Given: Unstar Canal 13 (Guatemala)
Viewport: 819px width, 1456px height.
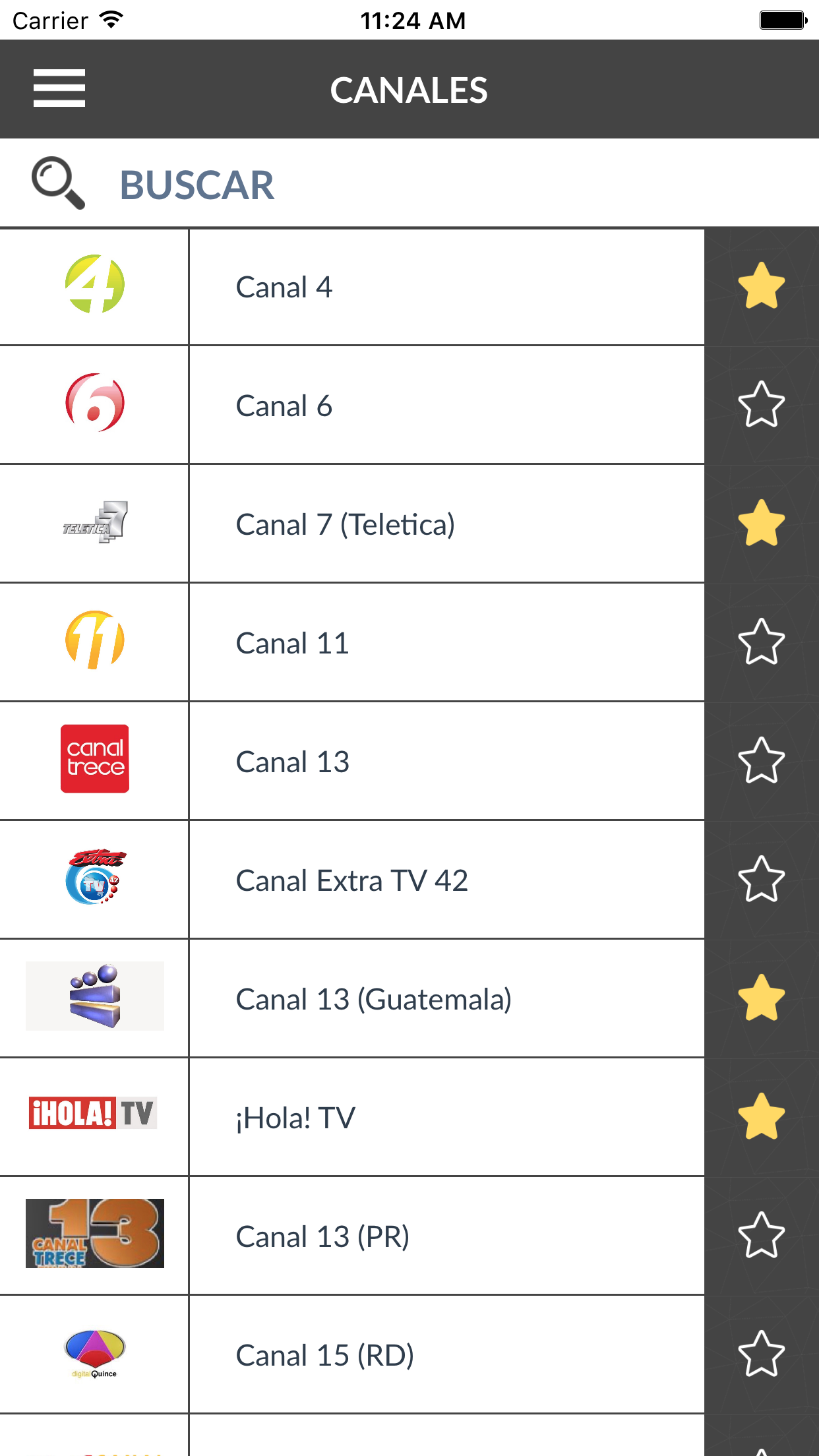Looking at the screenshot, I should 762,998.
